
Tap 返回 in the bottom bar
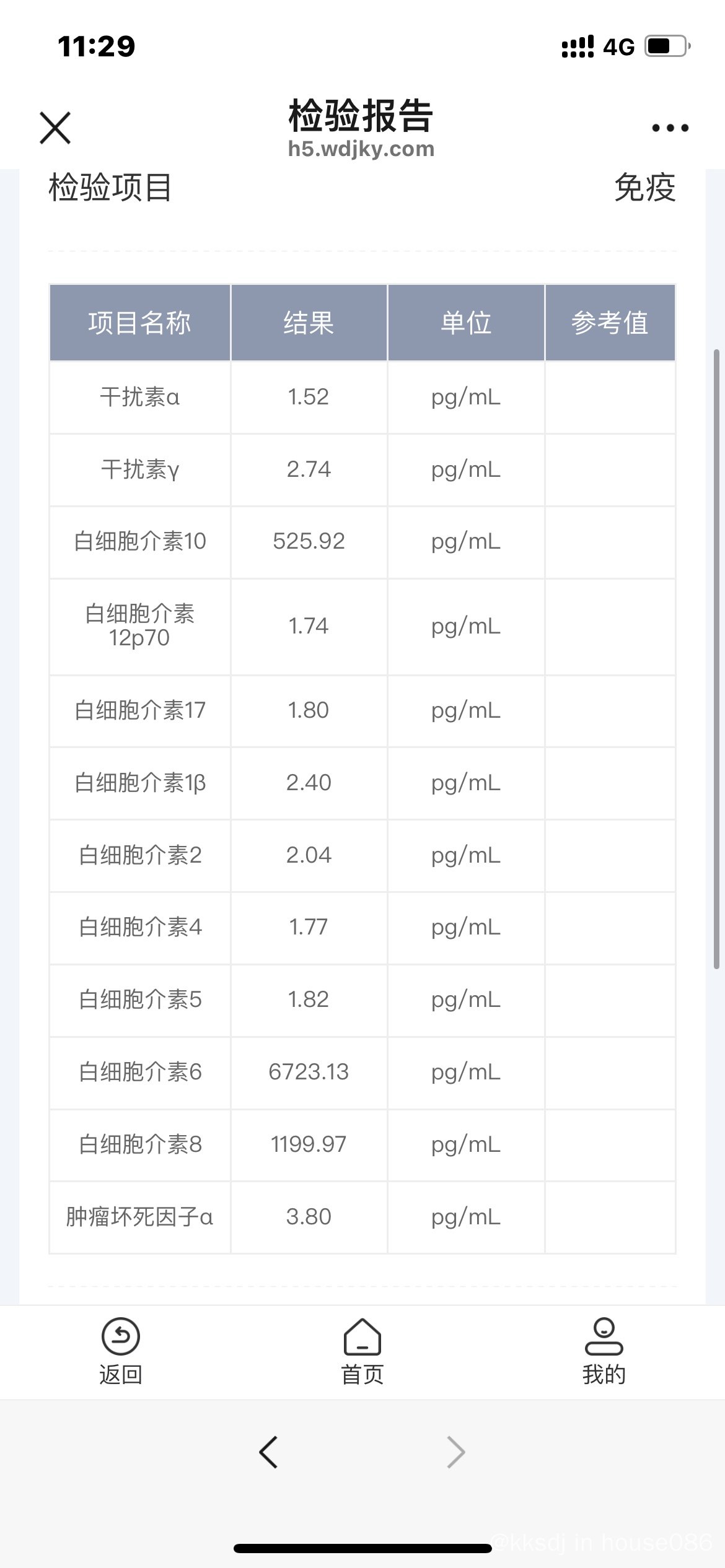(121, 1351)
